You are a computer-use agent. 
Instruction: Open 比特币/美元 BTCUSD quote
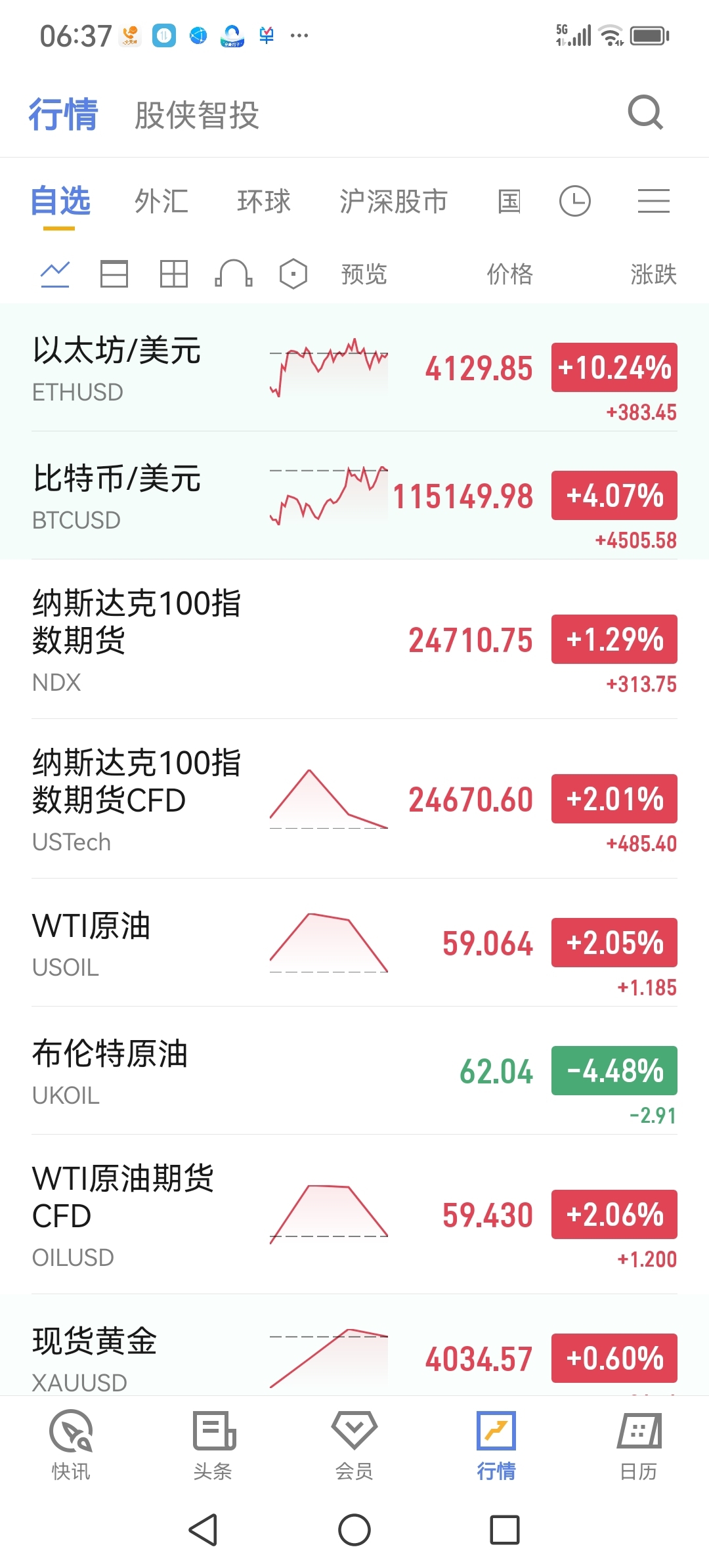coord(354,496)
